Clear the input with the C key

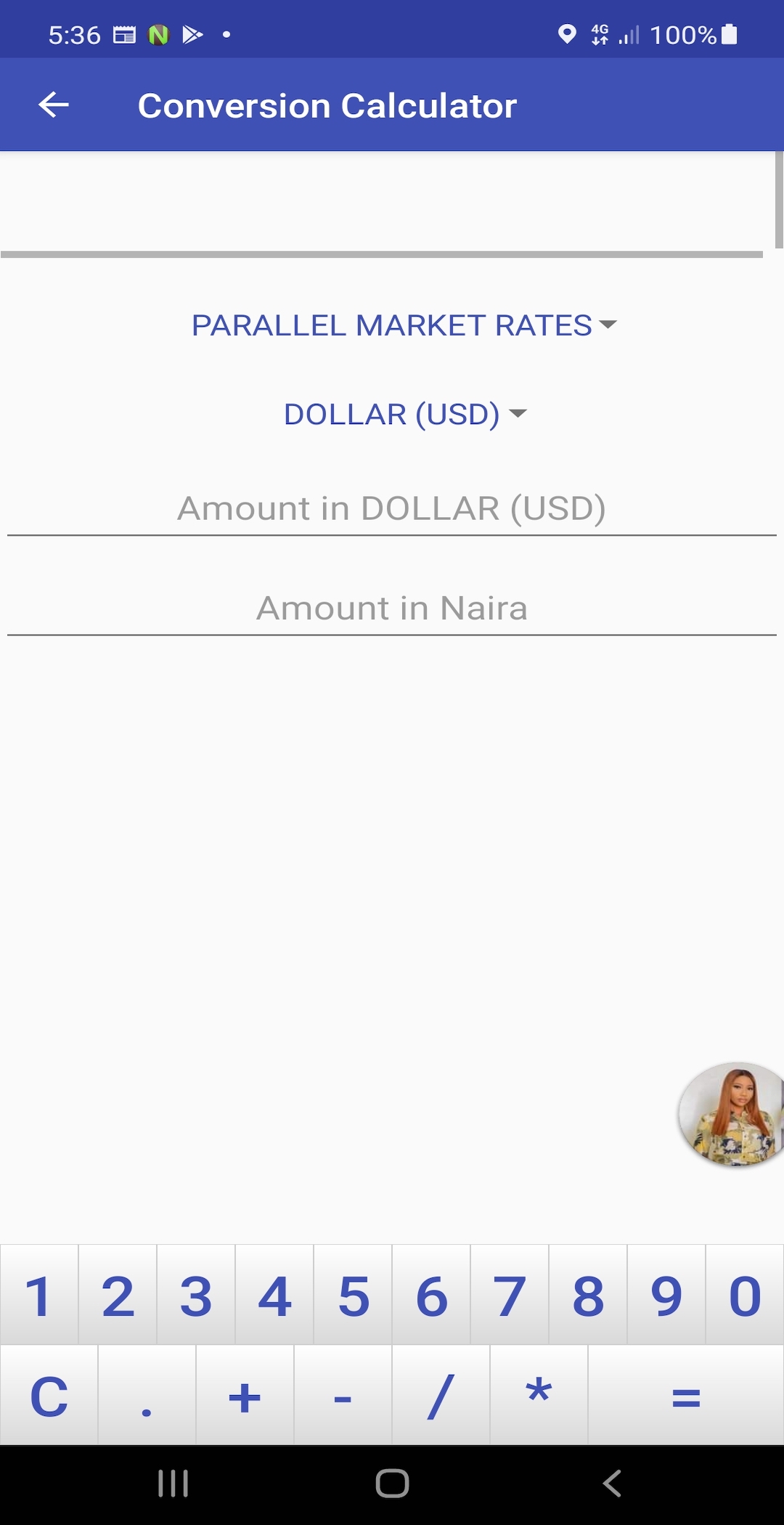tap(49, 1396)
